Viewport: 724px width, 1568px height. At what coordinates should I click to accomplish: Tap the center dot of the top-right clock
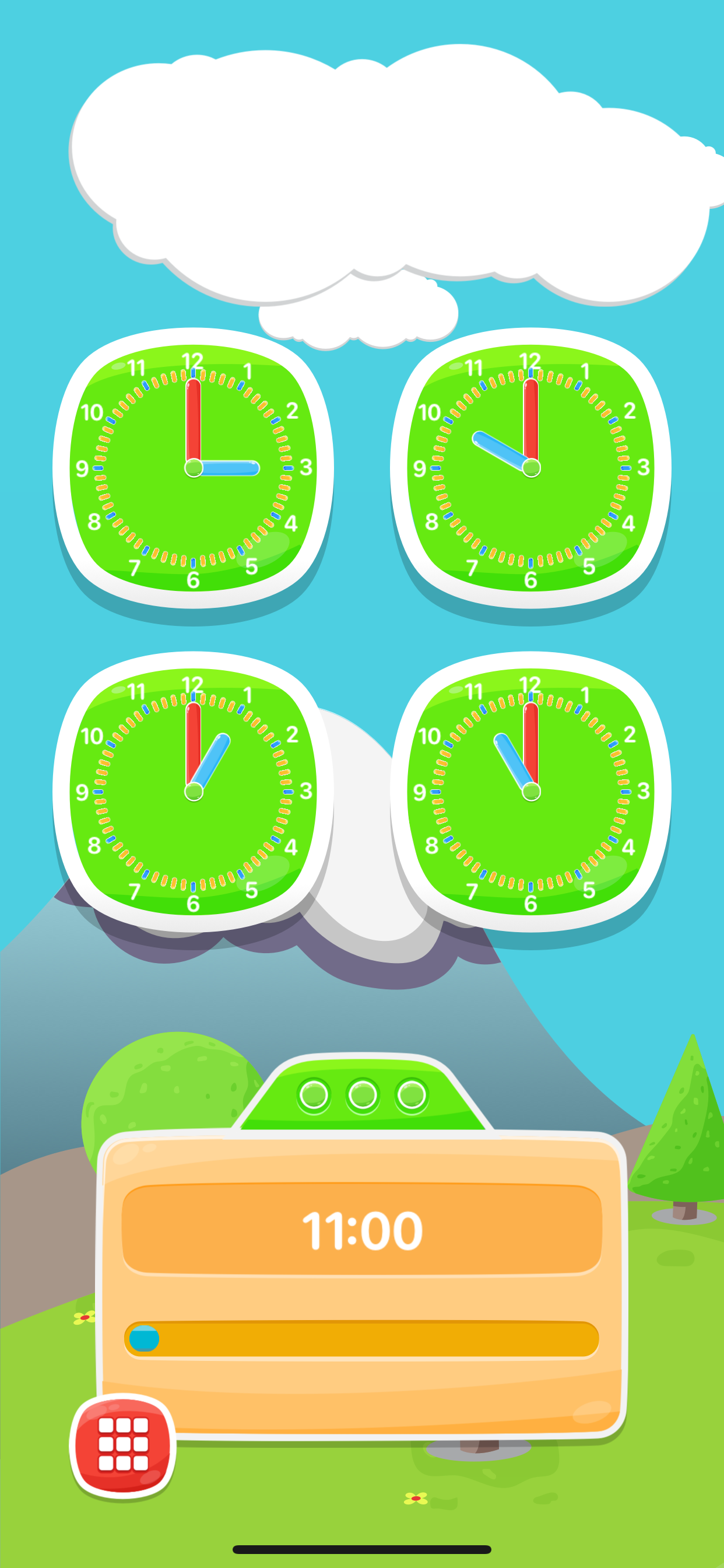[x=532, y=468]
